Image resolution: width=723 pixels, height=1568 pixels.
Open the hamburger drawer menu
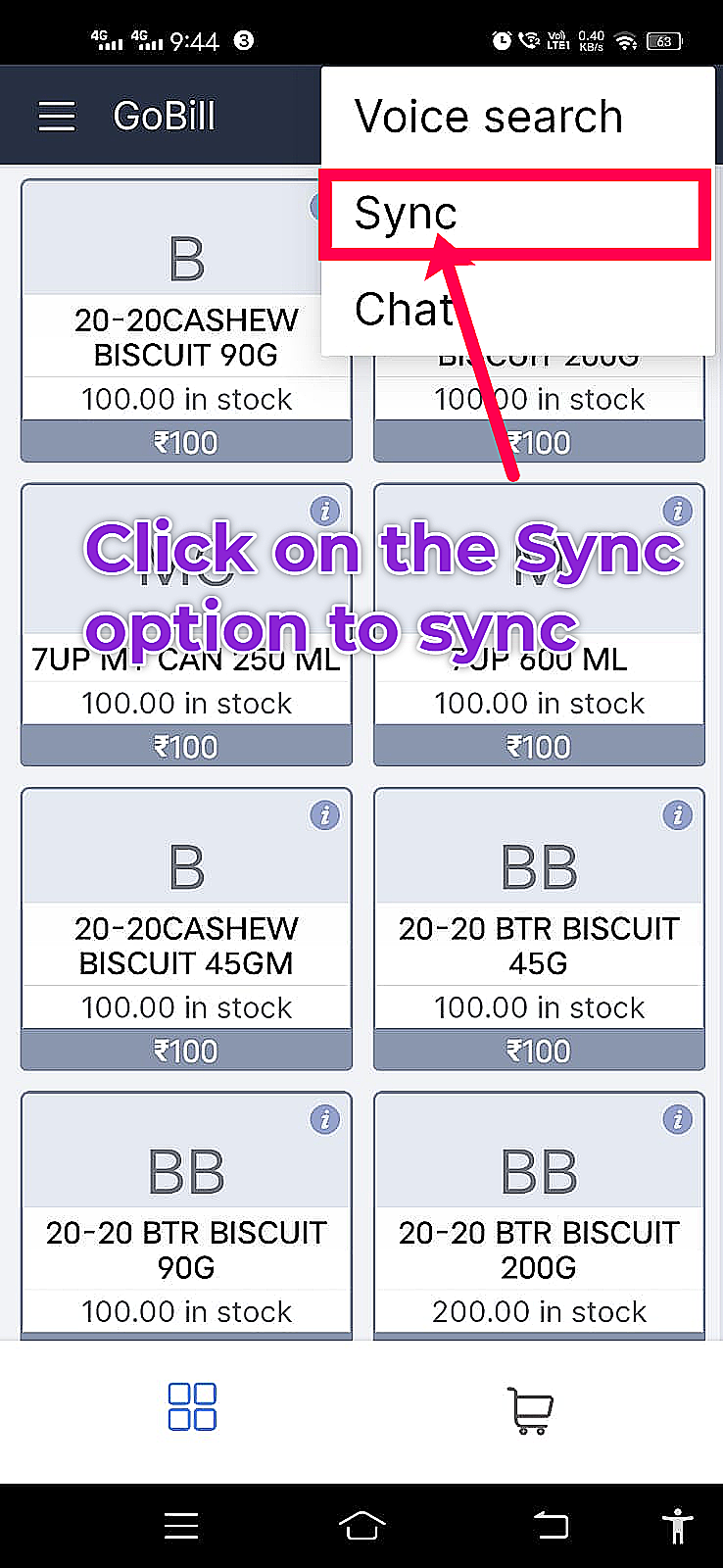56,116
